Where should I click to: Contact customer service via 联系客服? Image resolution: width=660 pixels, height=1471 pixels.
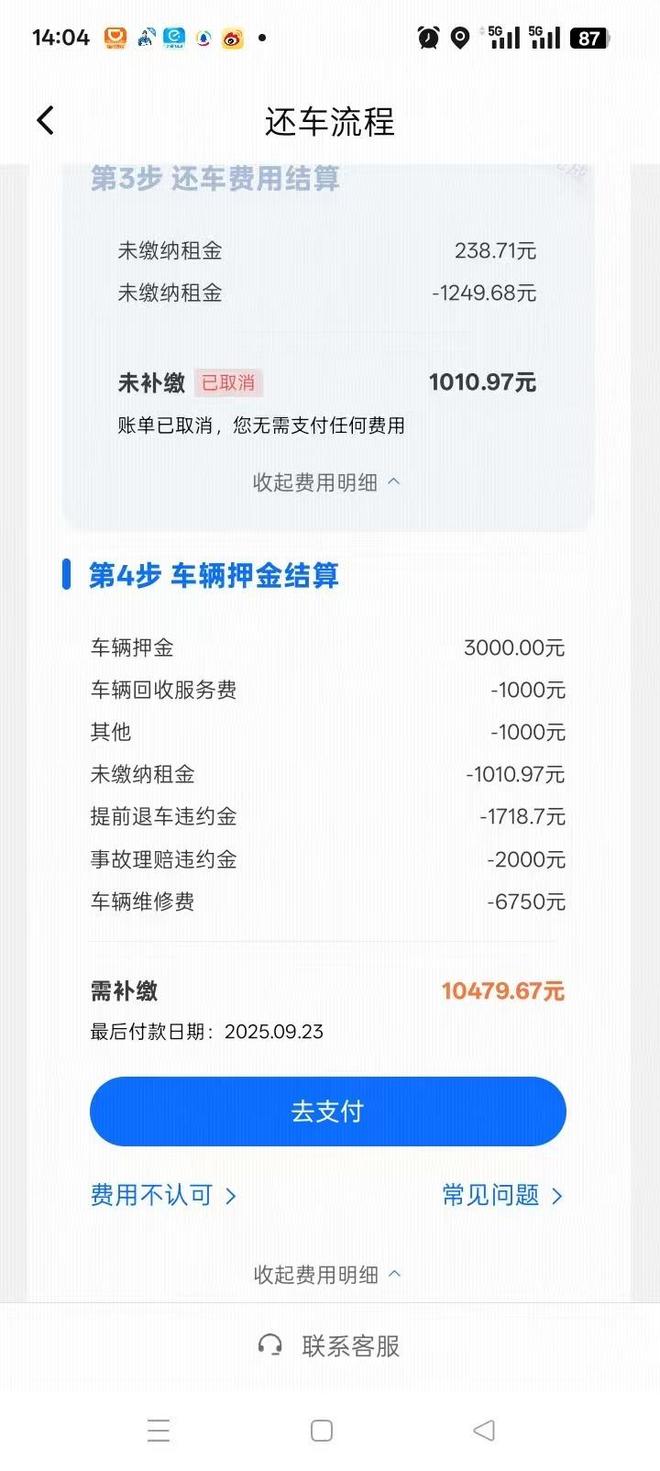point(329,1346)
